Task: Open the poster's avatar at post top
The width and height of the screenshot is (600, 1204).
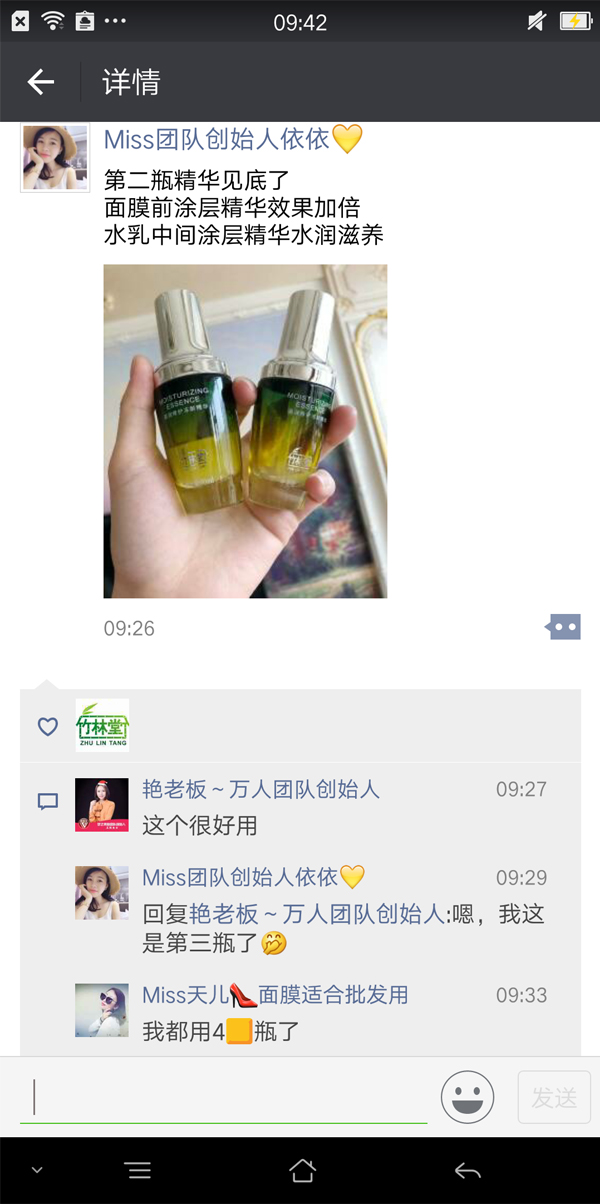Action: [55, 158]
